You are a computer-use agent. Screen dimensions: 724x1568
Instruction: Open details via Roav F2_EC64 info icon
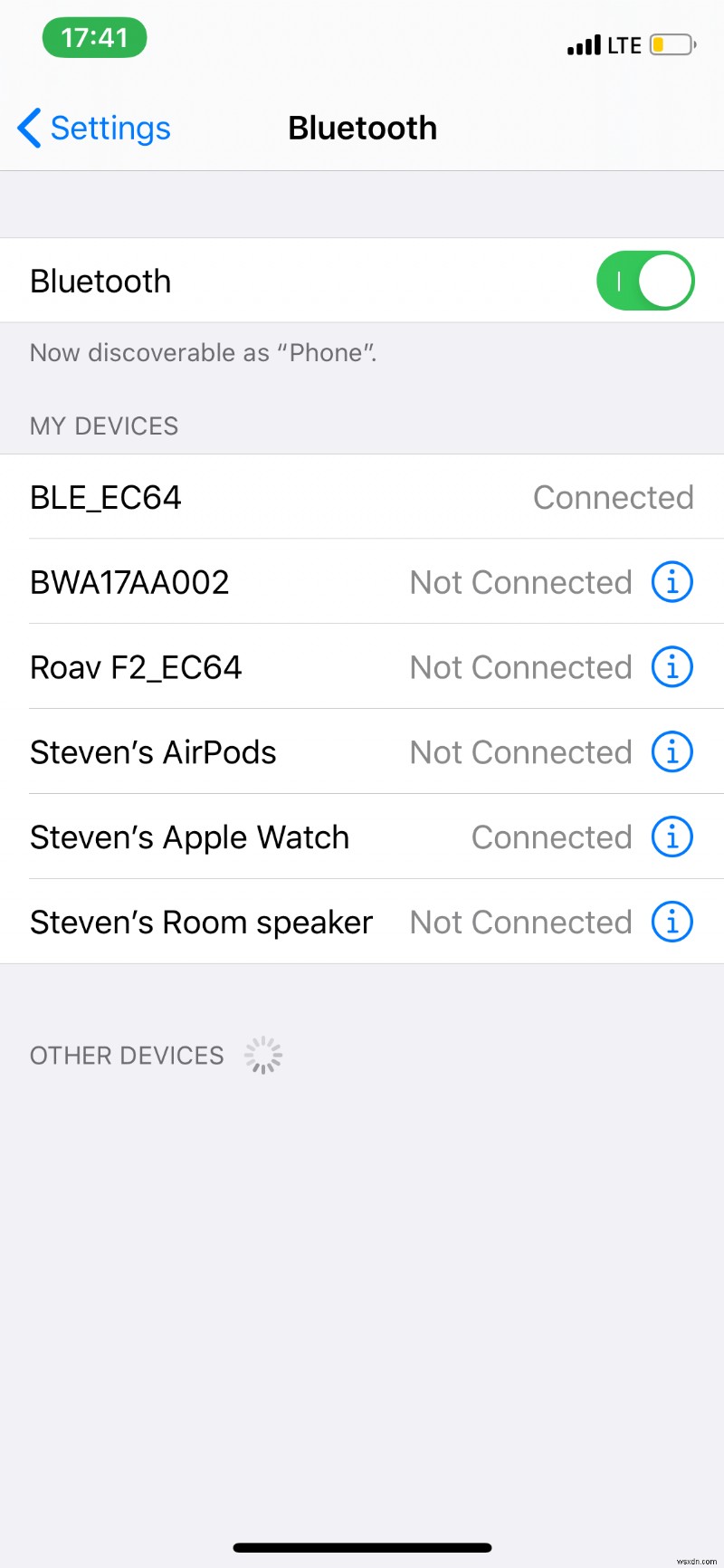(672, 667)
